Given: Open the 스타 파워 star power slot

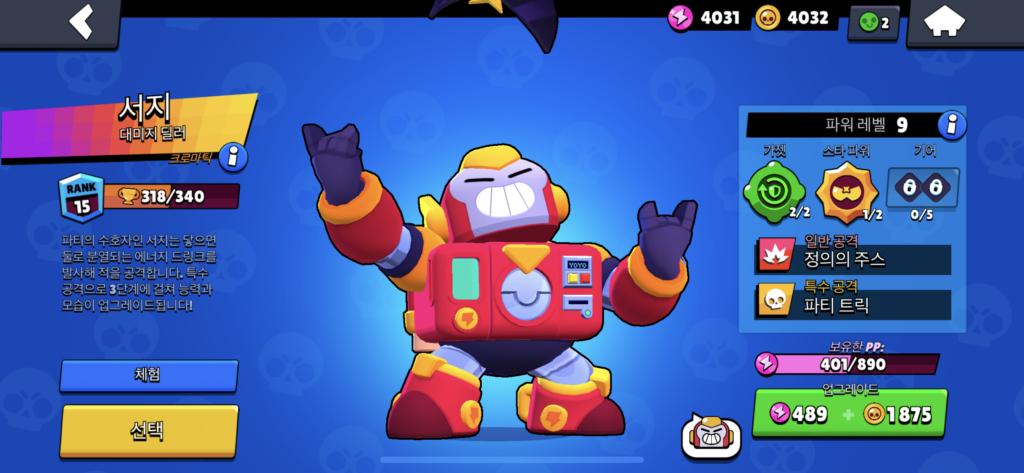Looking at the screenshot, I should point(844,191).
